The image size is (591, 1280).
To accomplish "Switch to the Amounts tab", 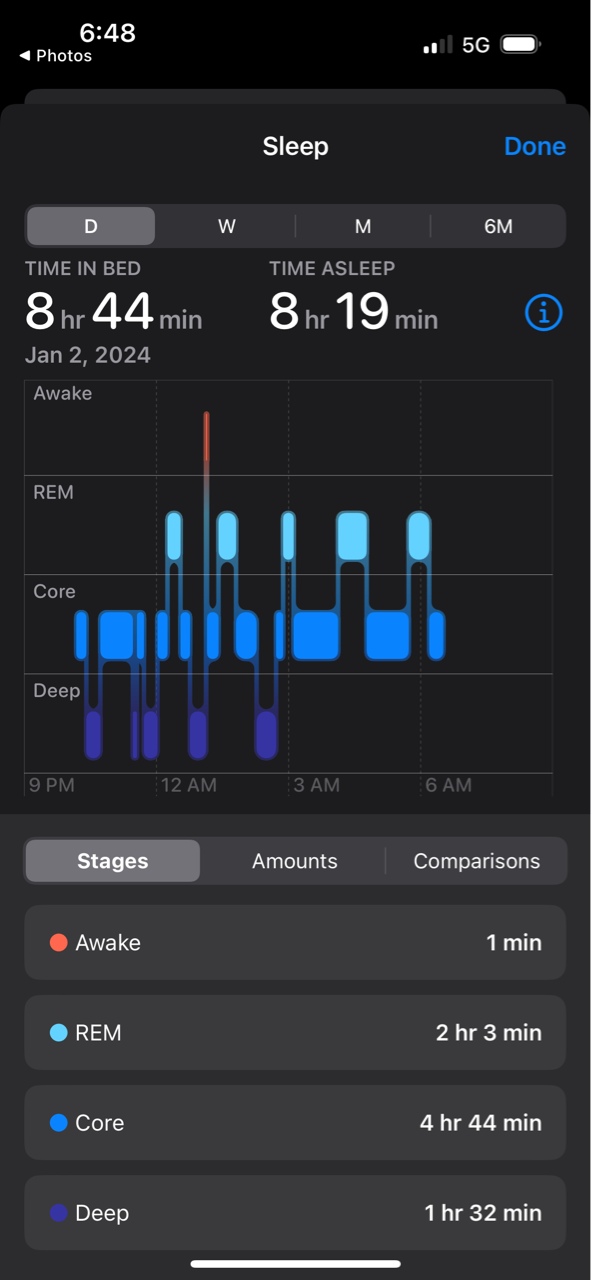I will tap(295, 861).
